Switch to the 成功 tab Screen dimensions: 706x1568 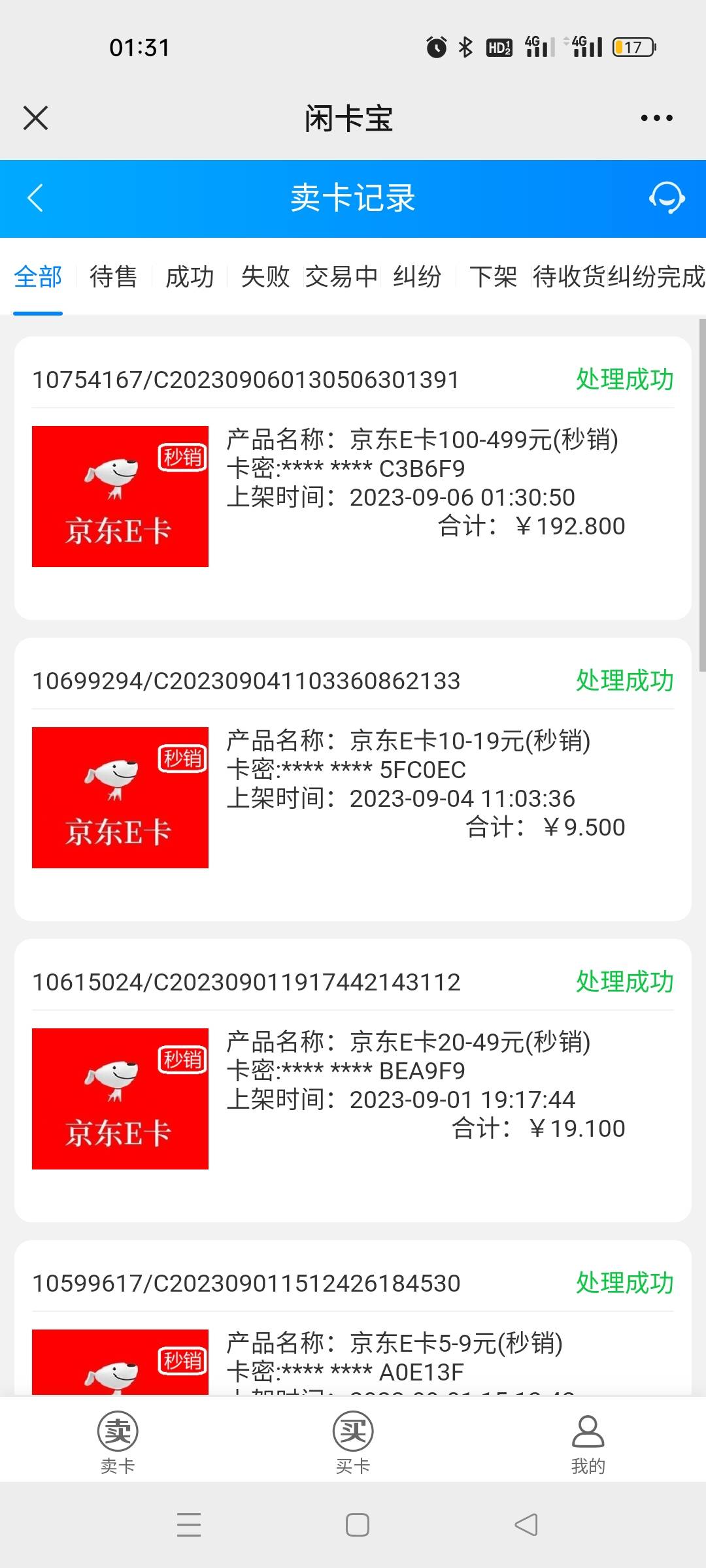190,276
